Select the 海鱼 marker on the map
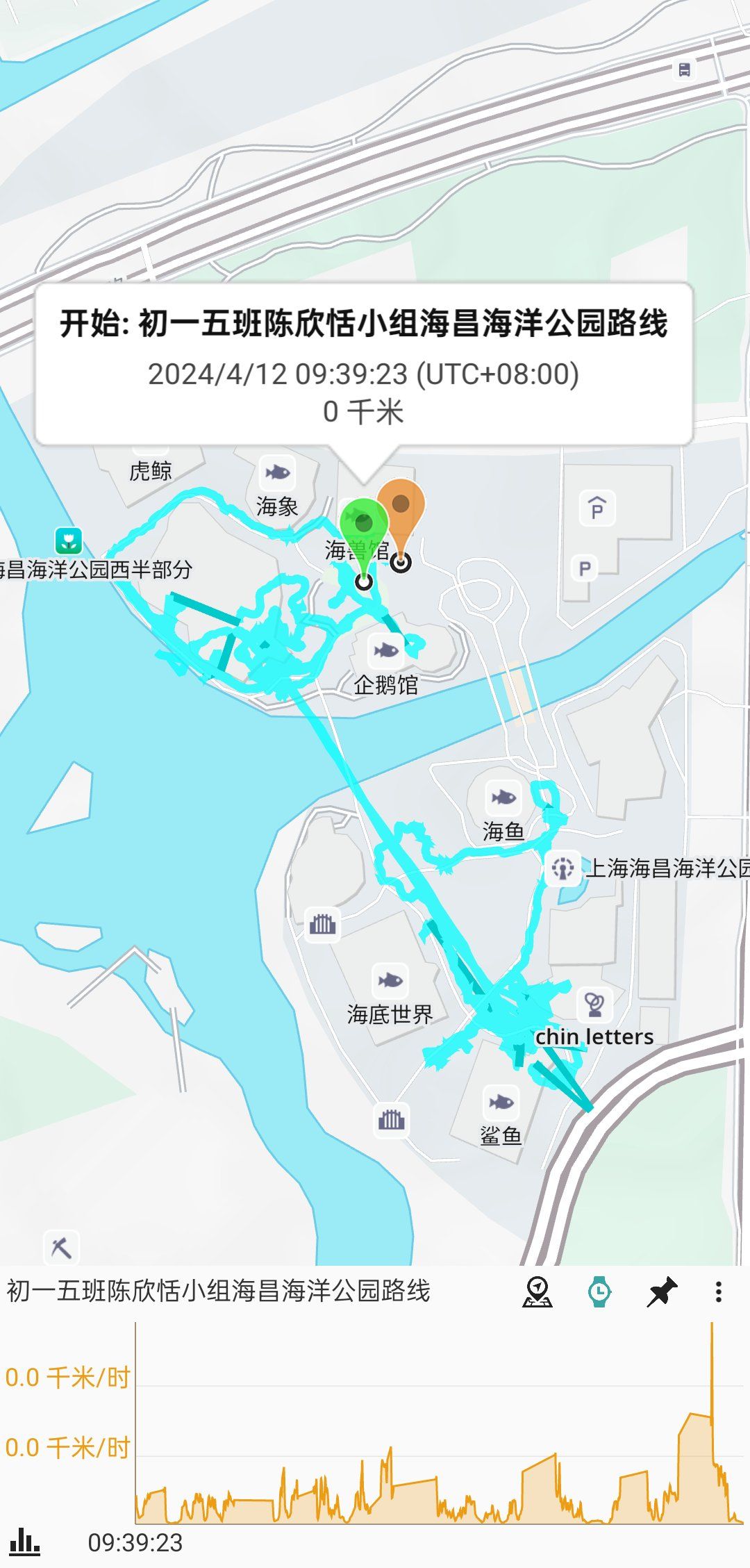Image resolution: width=750 pixels, height=1568 pixels. 503,798
